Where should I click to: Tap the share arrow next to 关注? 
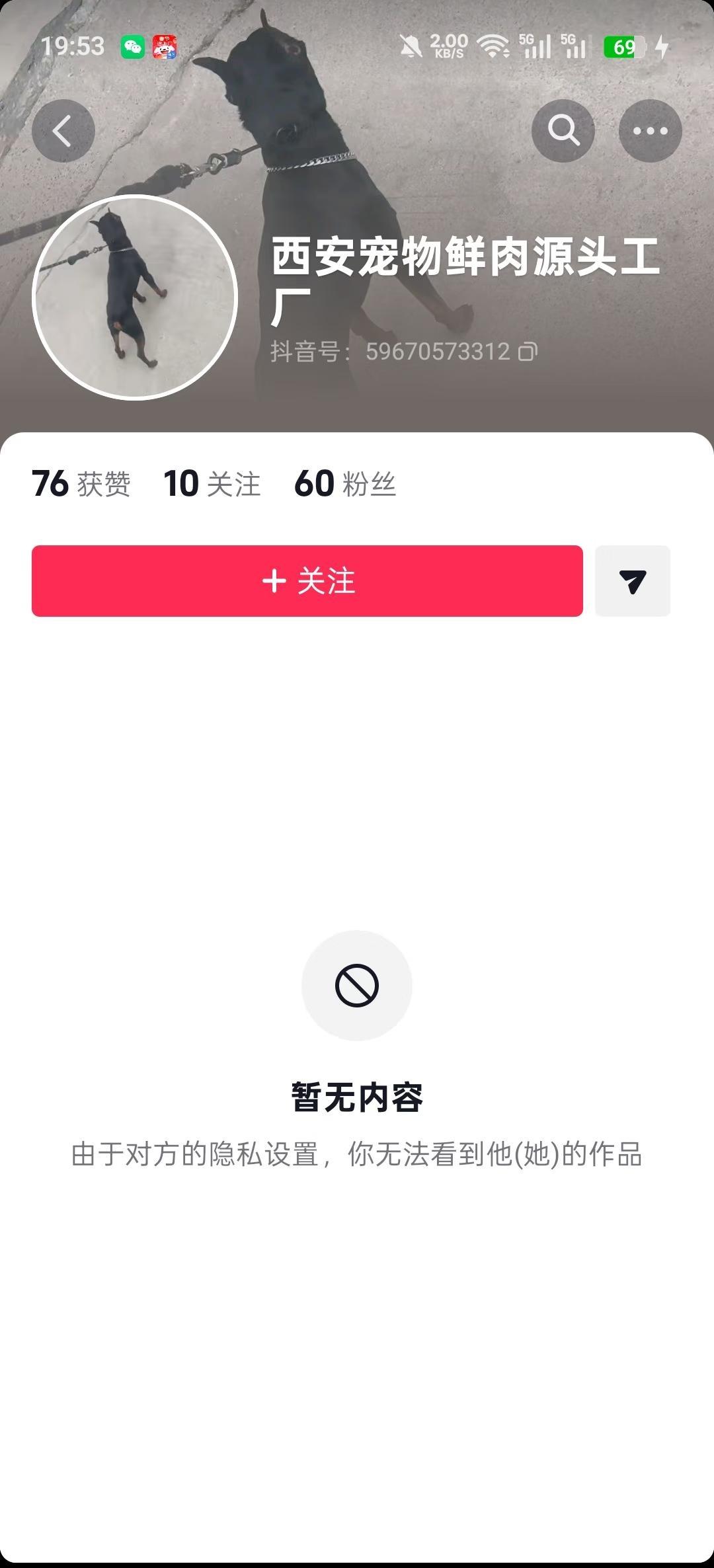[x=632, y=581]
